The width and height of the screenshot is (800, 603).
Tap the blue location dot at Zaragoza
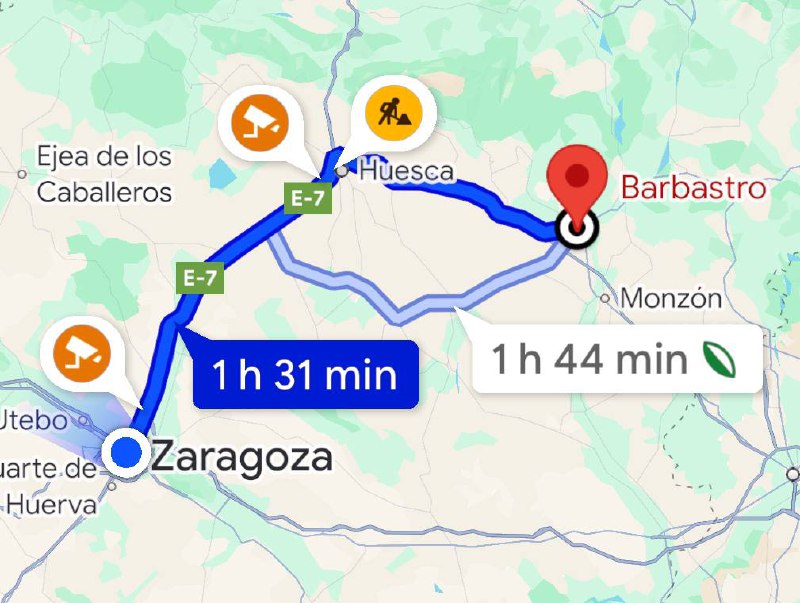point(127,454)
